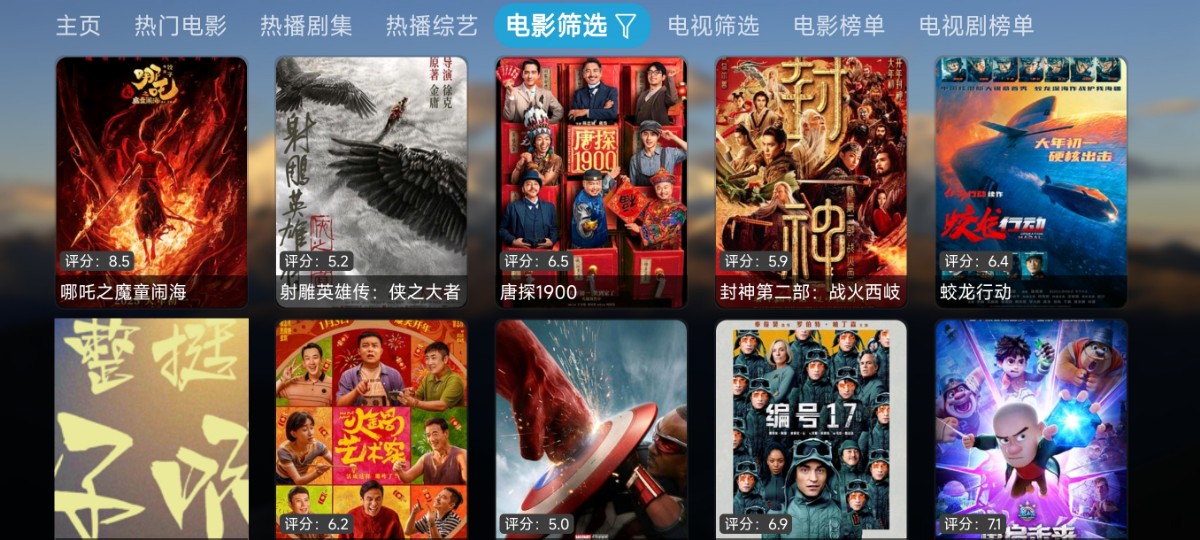Select the 唐探1900 movie card
The image size is (1200, 540).
point(591,180)
